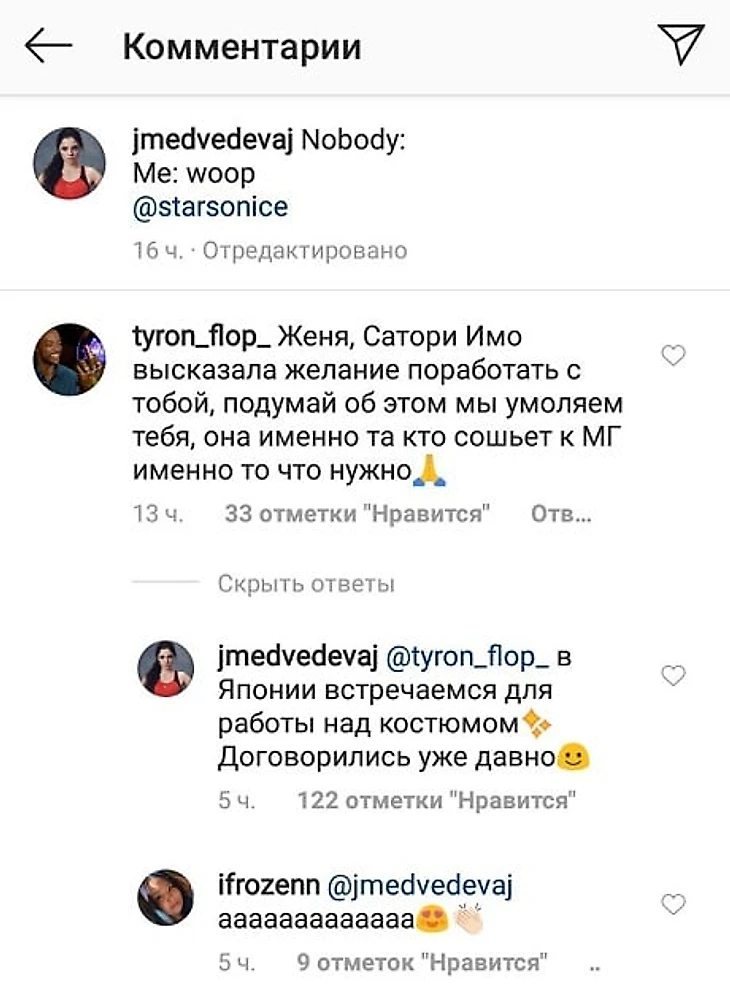Reply to tyron_flop_'s comment
Image resolution: width=730 pixels, height=997 pixels.
point(564,516)
